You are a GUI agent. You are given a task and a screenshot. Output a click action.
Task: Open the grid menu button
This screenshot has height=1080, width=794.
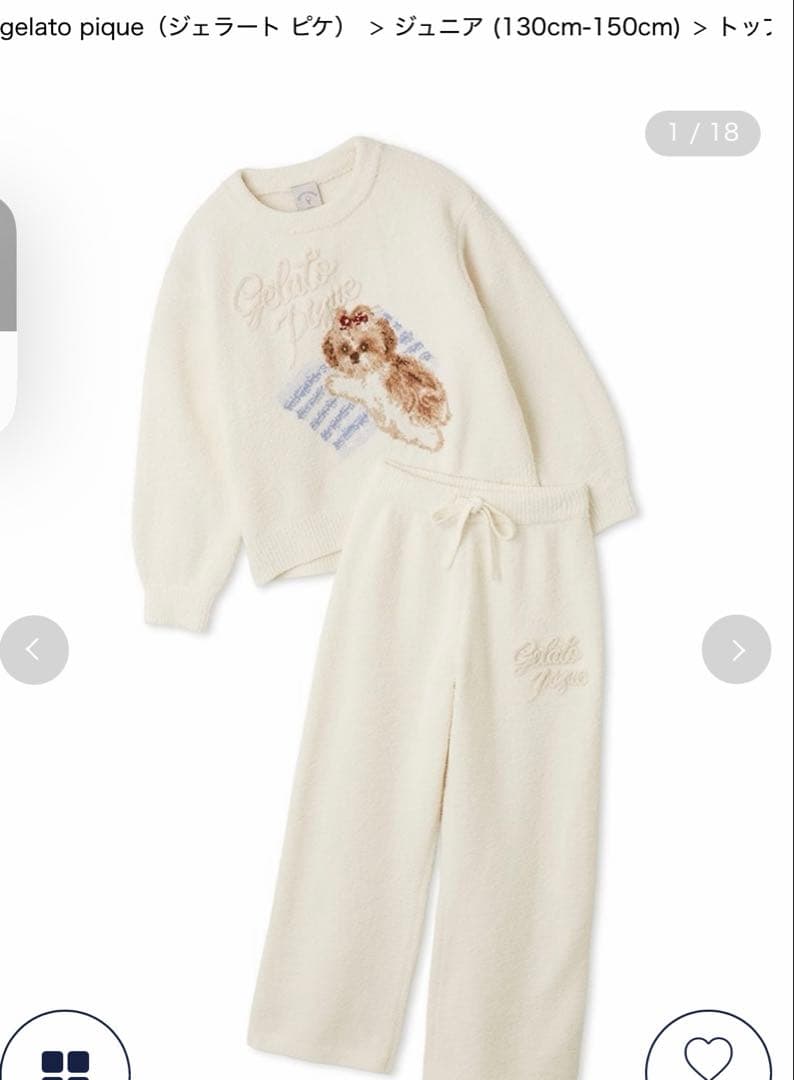click(x=65, y=1060)
